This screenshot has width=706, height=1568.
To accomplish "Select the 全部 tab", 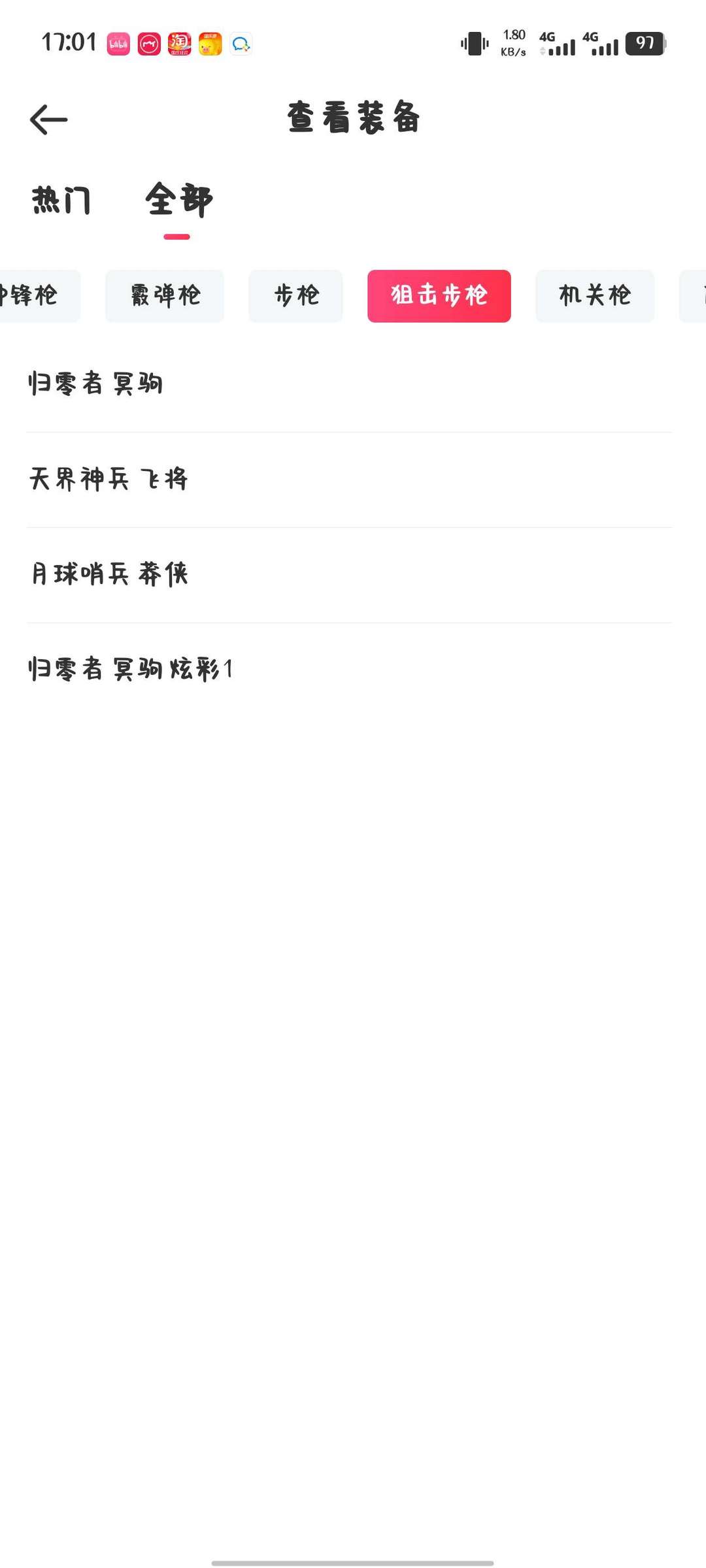I will point(178,200).
